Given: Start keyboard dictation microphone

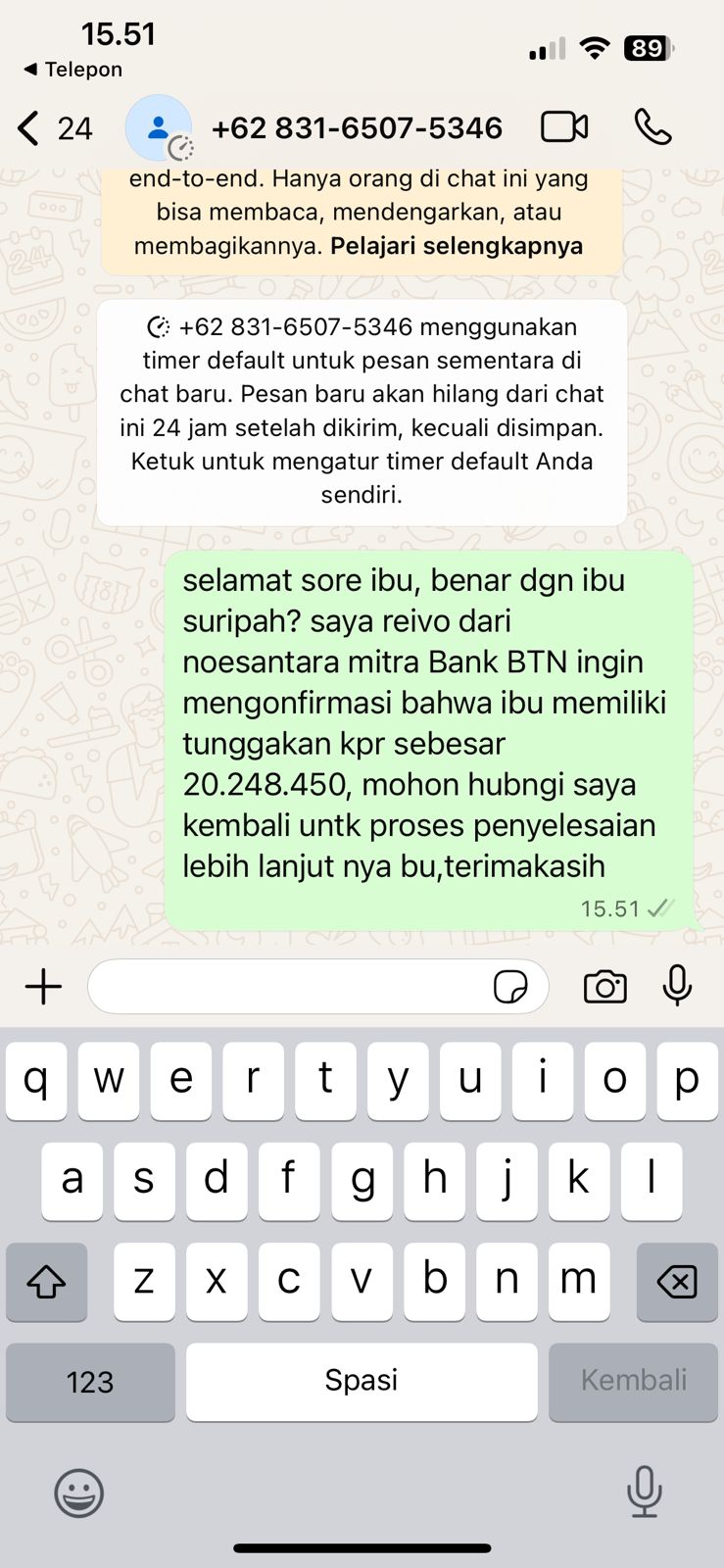Looking at the screenshot, I should (x=644, y=1492).
